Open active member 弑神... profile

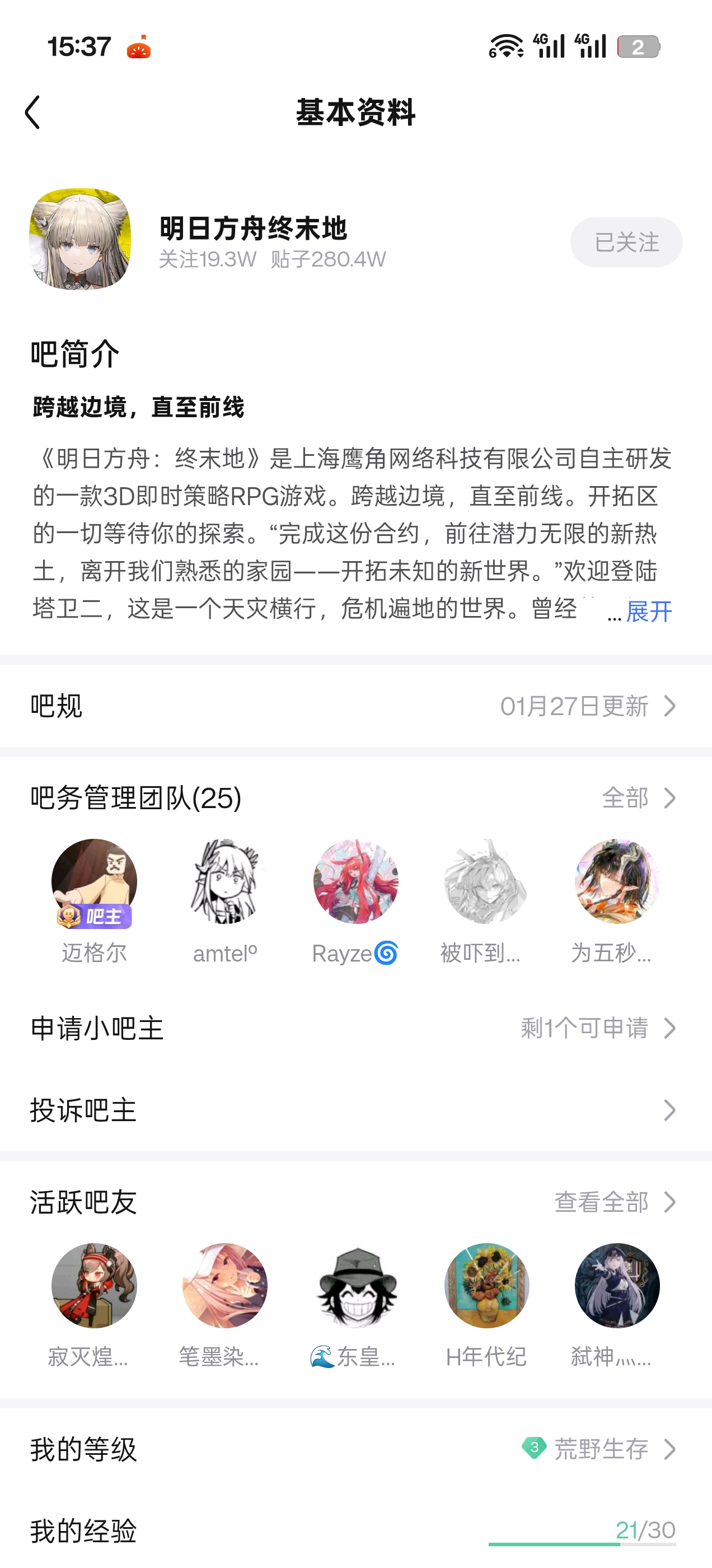point(616,1286)
